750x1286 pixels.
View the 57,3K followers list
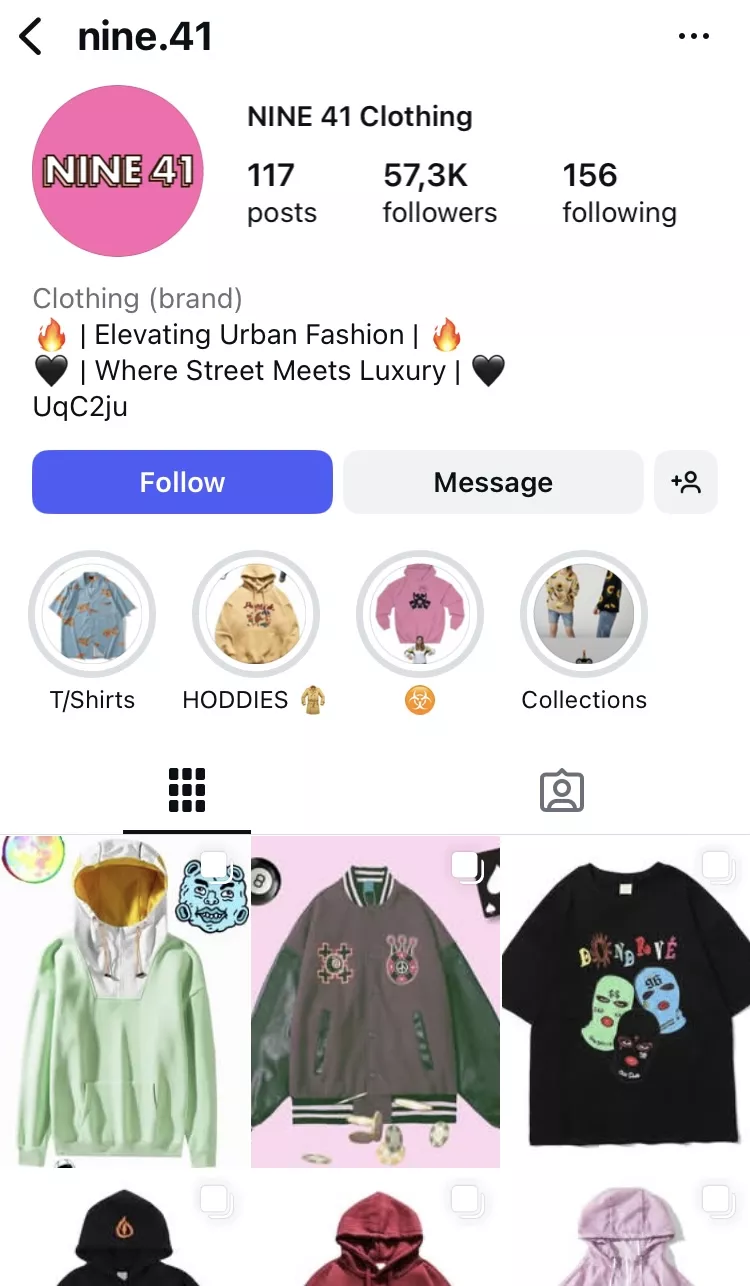pos(439,193)
